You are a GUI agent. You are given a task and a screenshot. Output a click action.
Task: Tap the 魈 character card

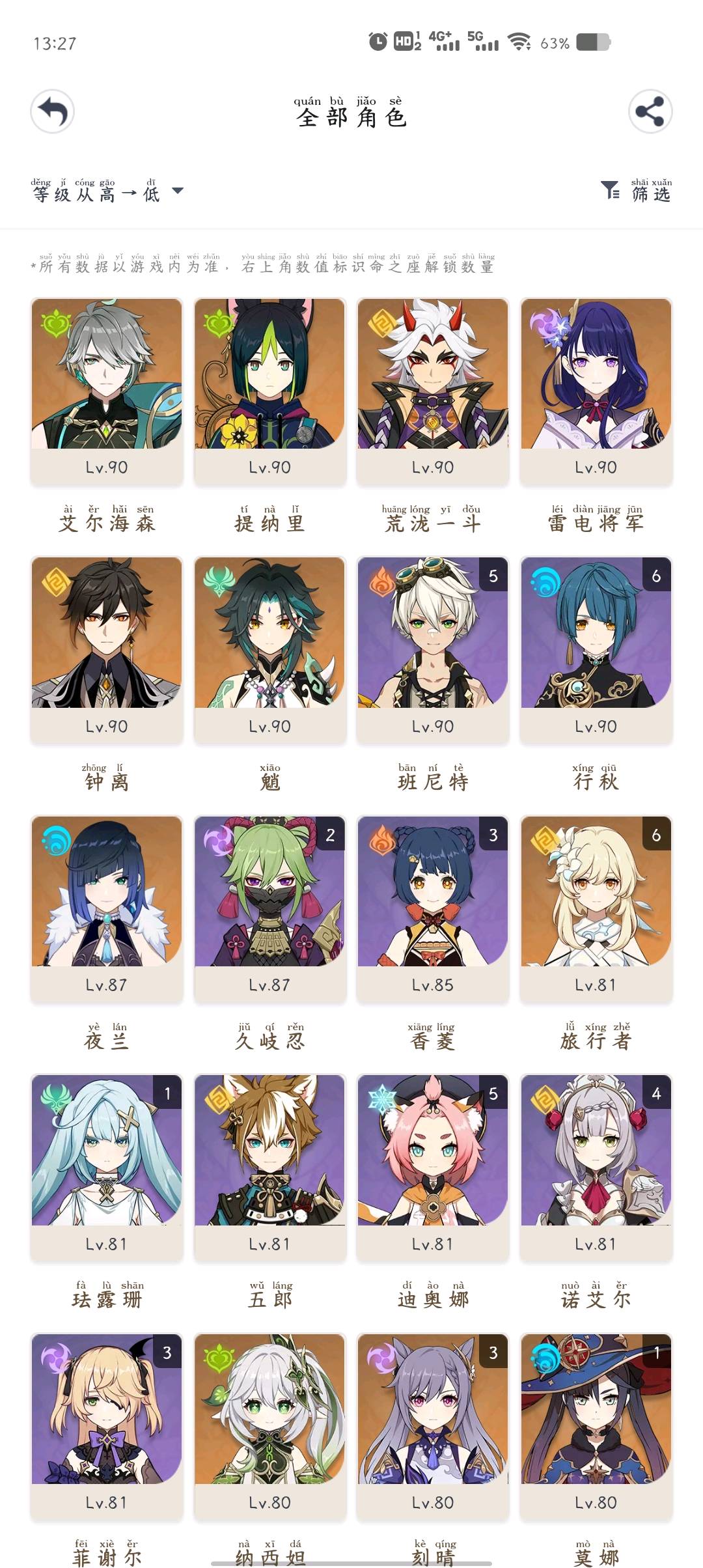point(269,649)
